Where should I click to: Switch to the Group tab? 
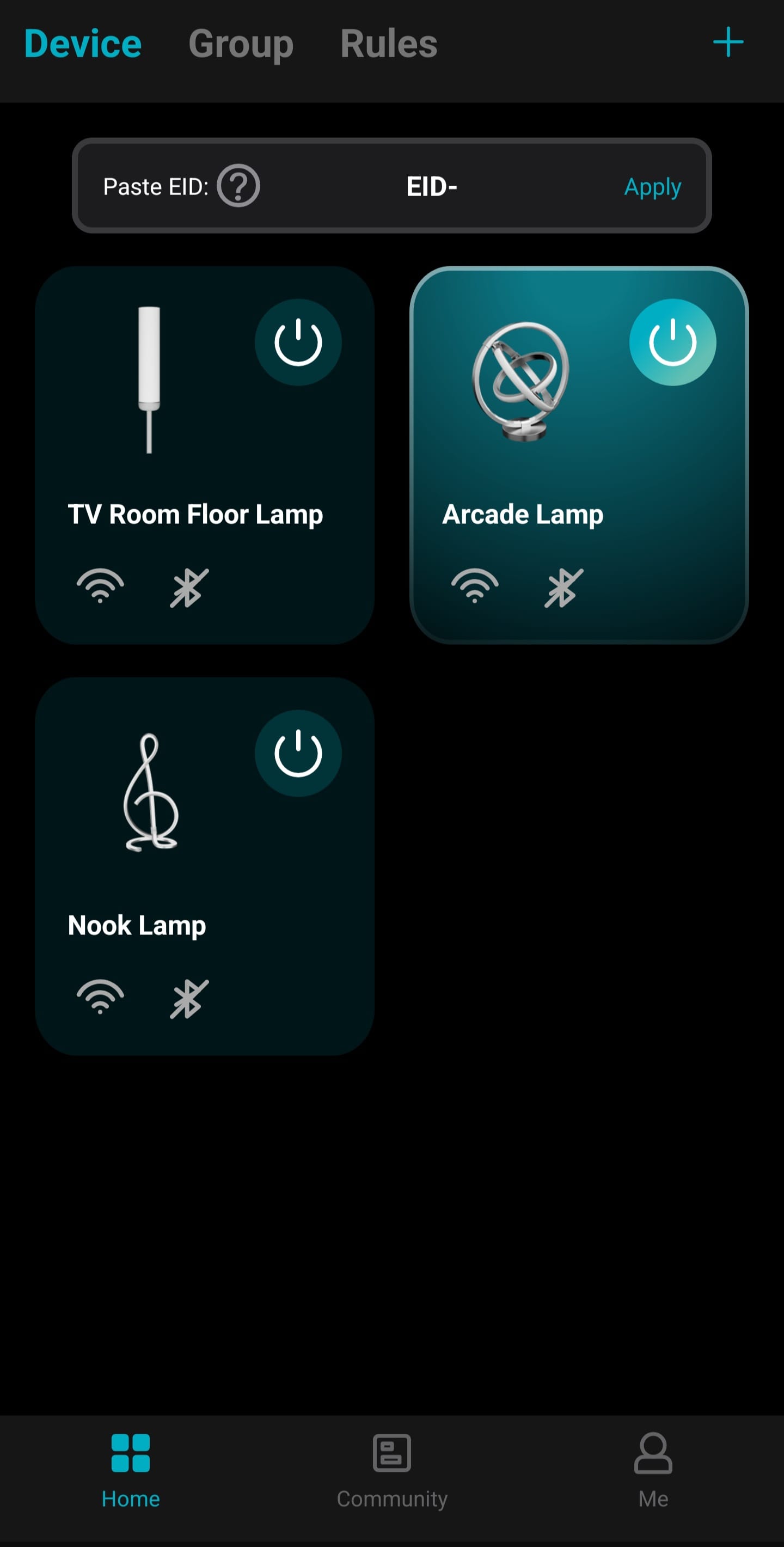[241, 44]
